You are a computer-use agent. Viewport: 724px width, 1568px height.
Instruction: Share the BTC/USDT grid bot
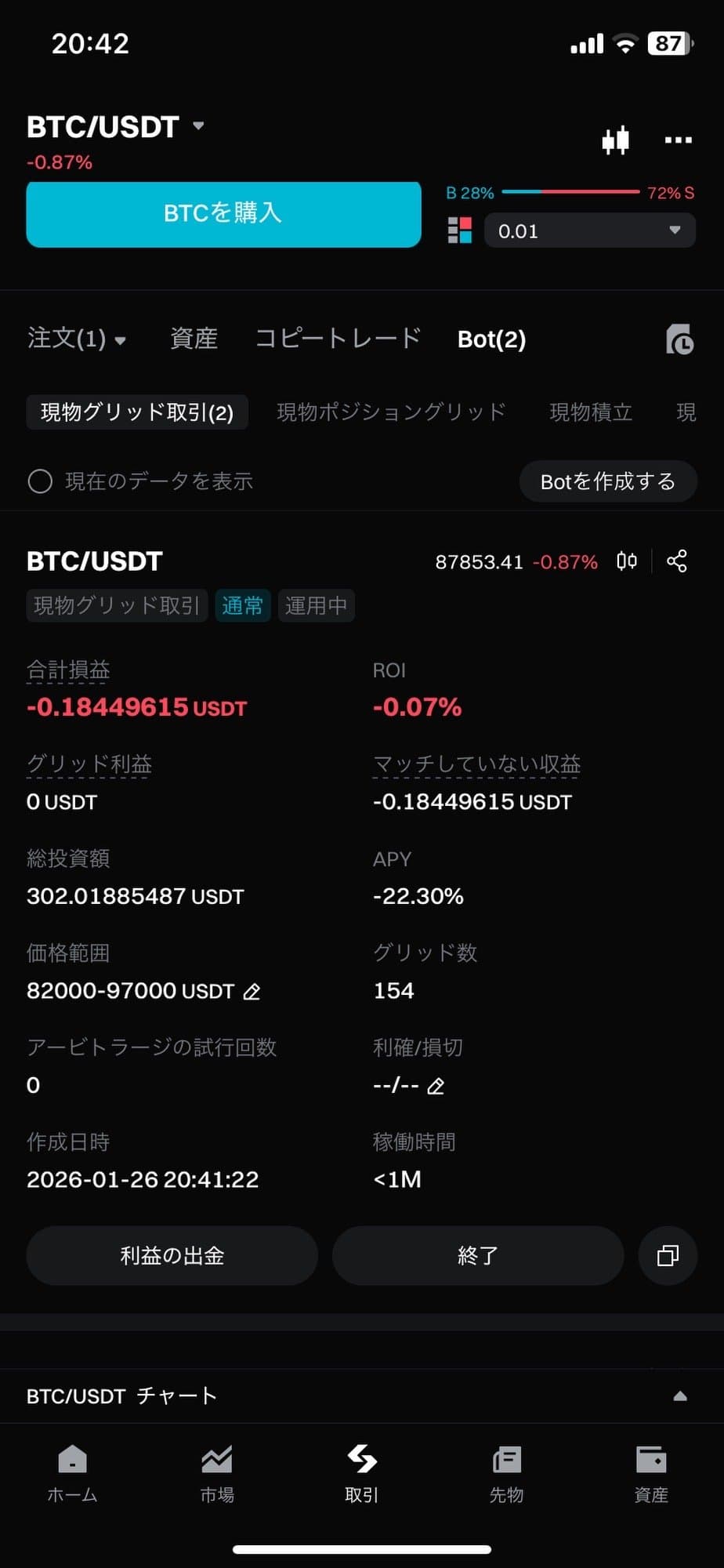coord(677,561)
